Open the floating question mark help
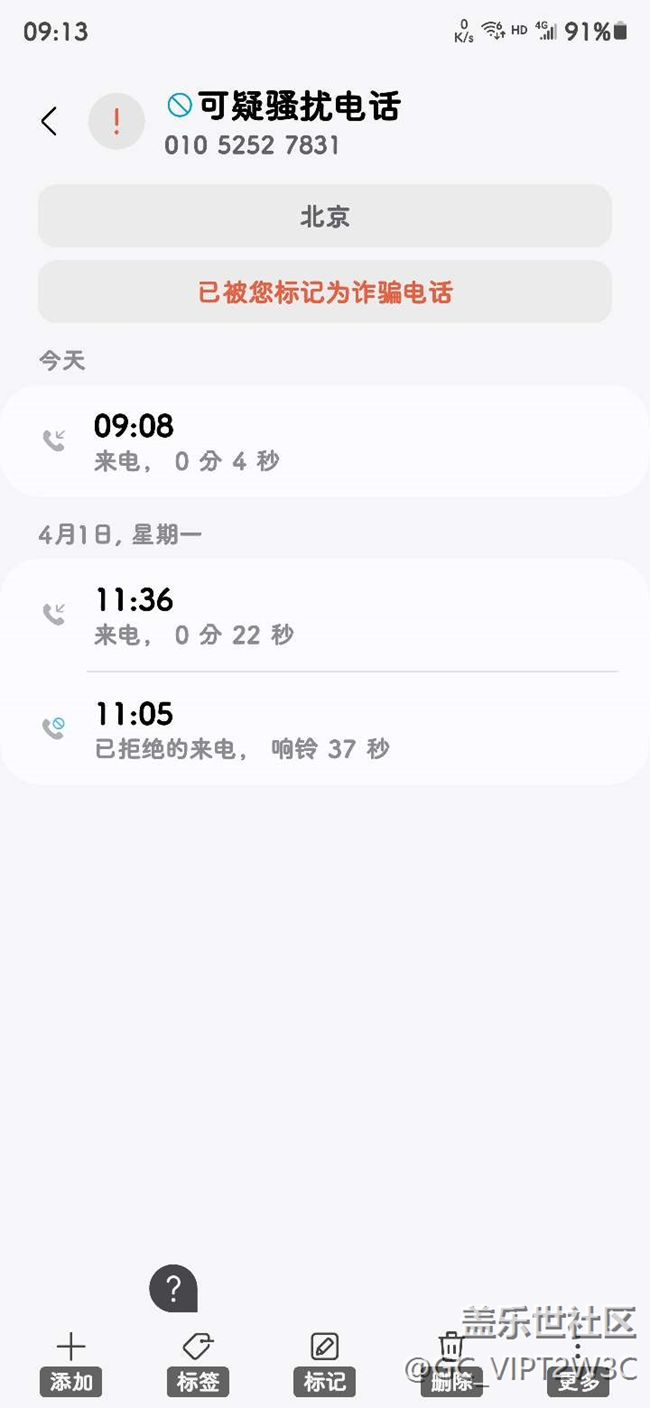 coord(174,1288)
